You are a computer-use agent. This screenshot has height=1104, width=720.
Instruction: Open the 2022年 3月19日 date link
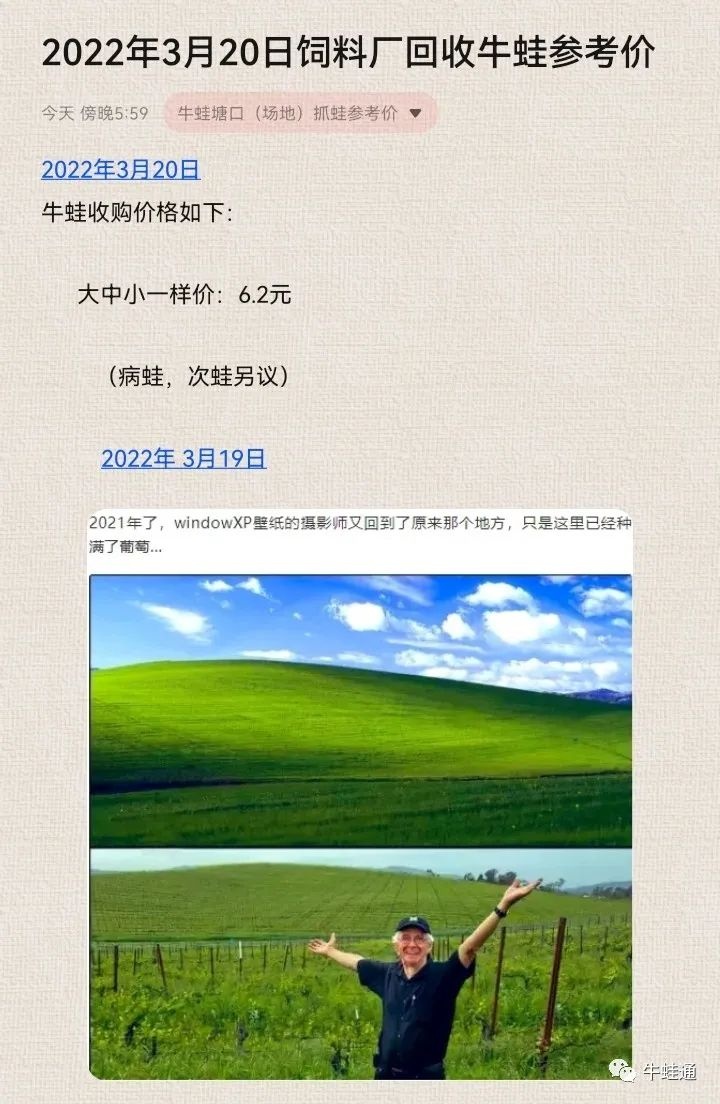183,459
